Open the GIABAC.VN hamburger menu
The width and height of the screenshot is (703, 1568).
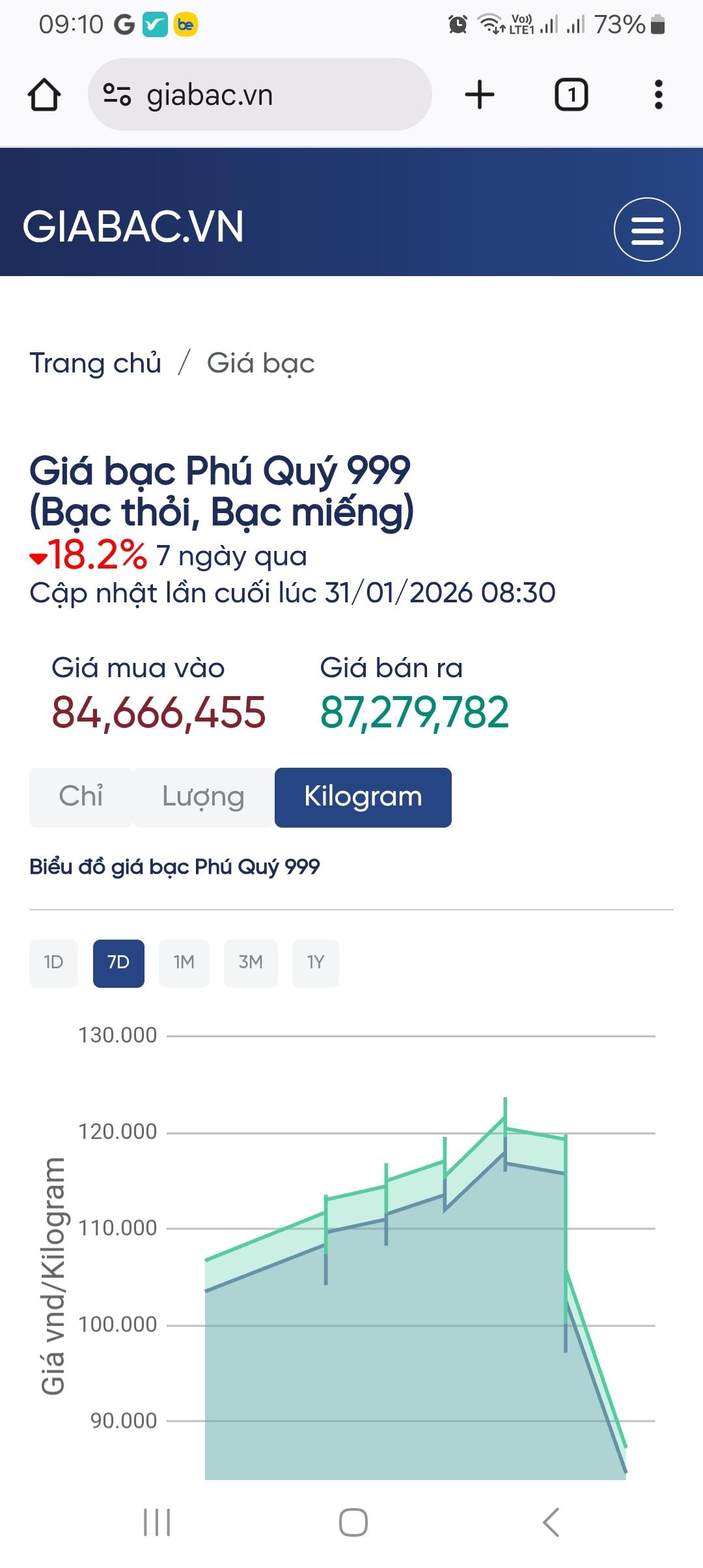647,230
